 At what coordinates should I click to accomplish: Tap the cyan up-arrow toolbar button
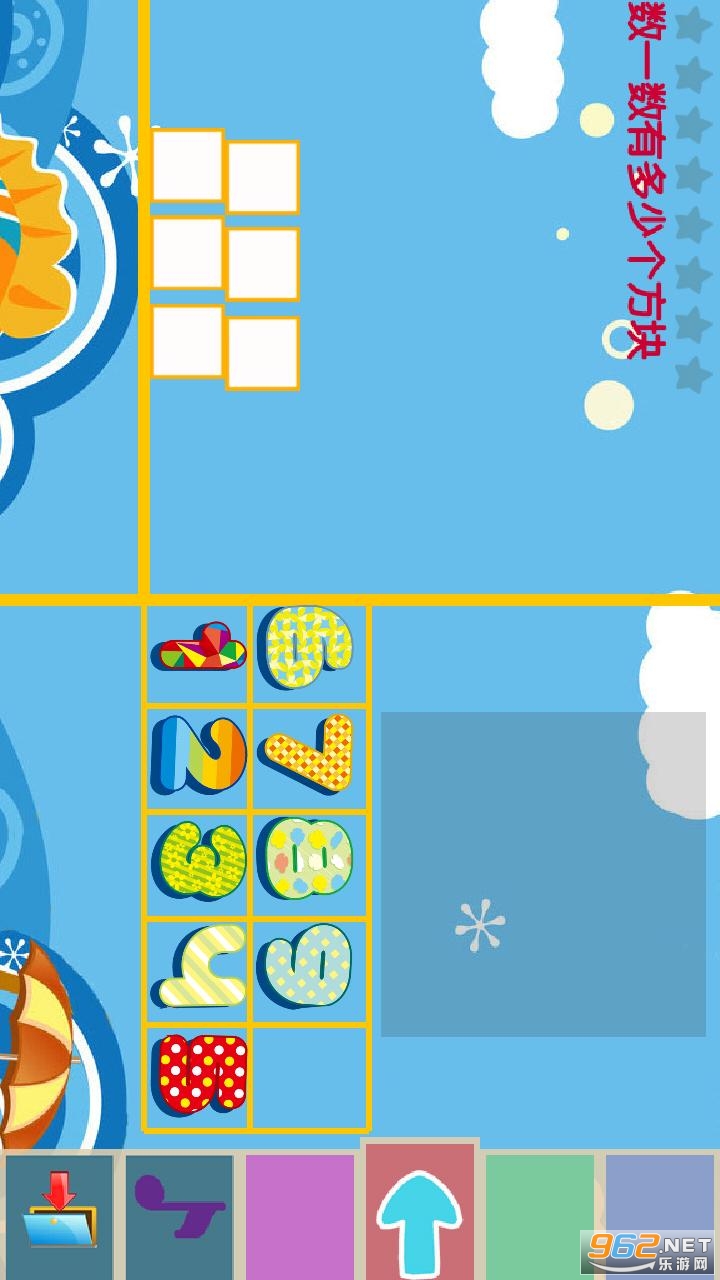pos(420,1212)
